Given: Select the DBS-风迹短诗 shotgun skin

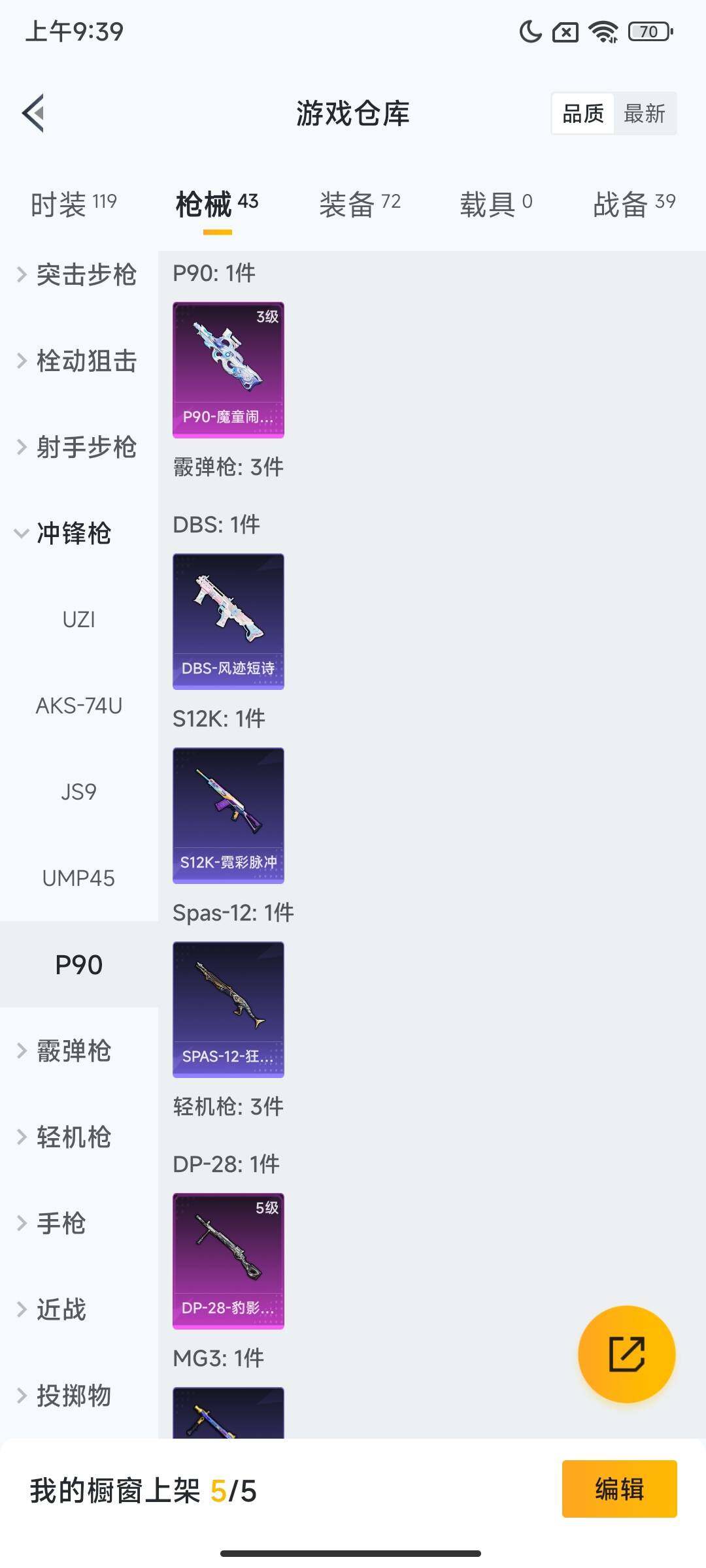Looking at the screenshot, I should click(x=227, y=621).
